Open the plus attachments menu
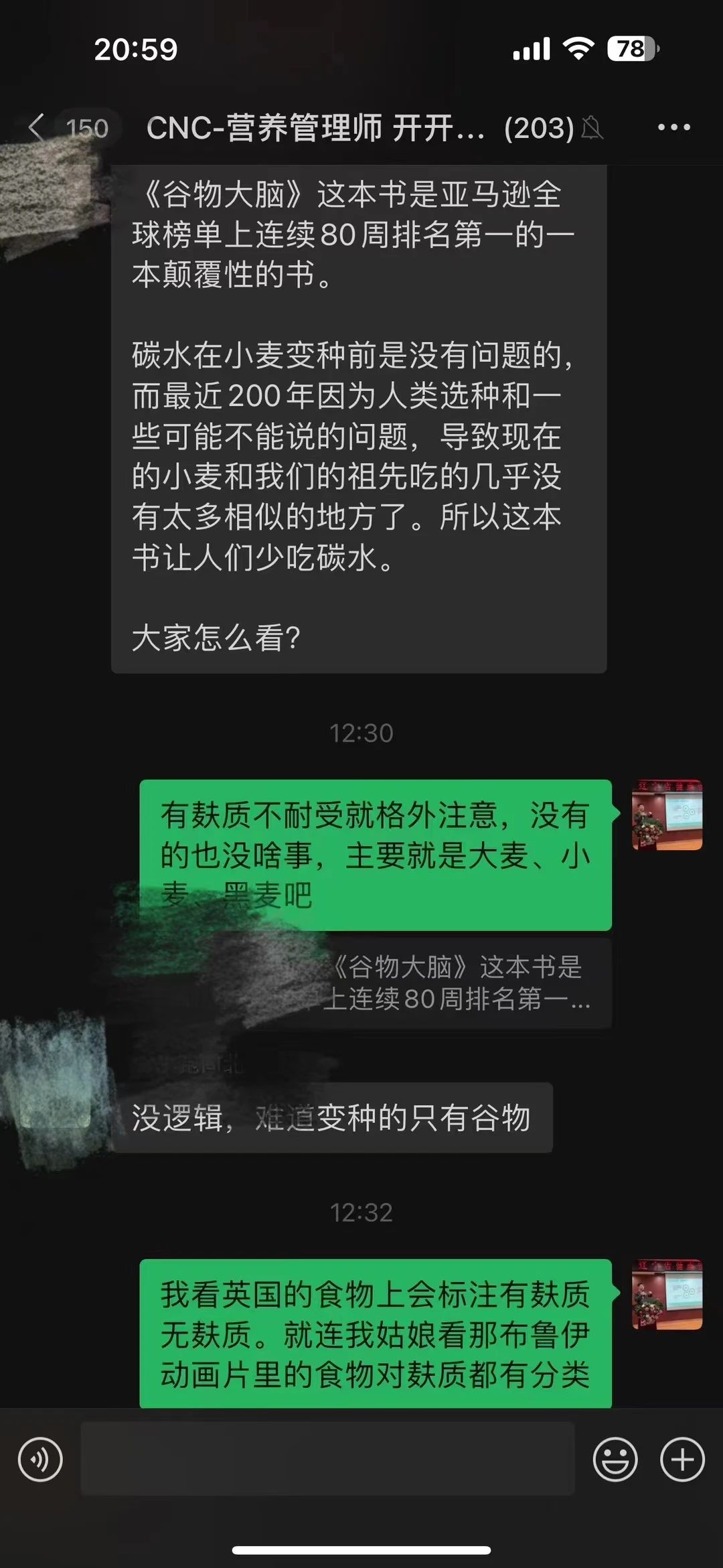The height and width of the screenshot is (1568, 723). 682,1459
